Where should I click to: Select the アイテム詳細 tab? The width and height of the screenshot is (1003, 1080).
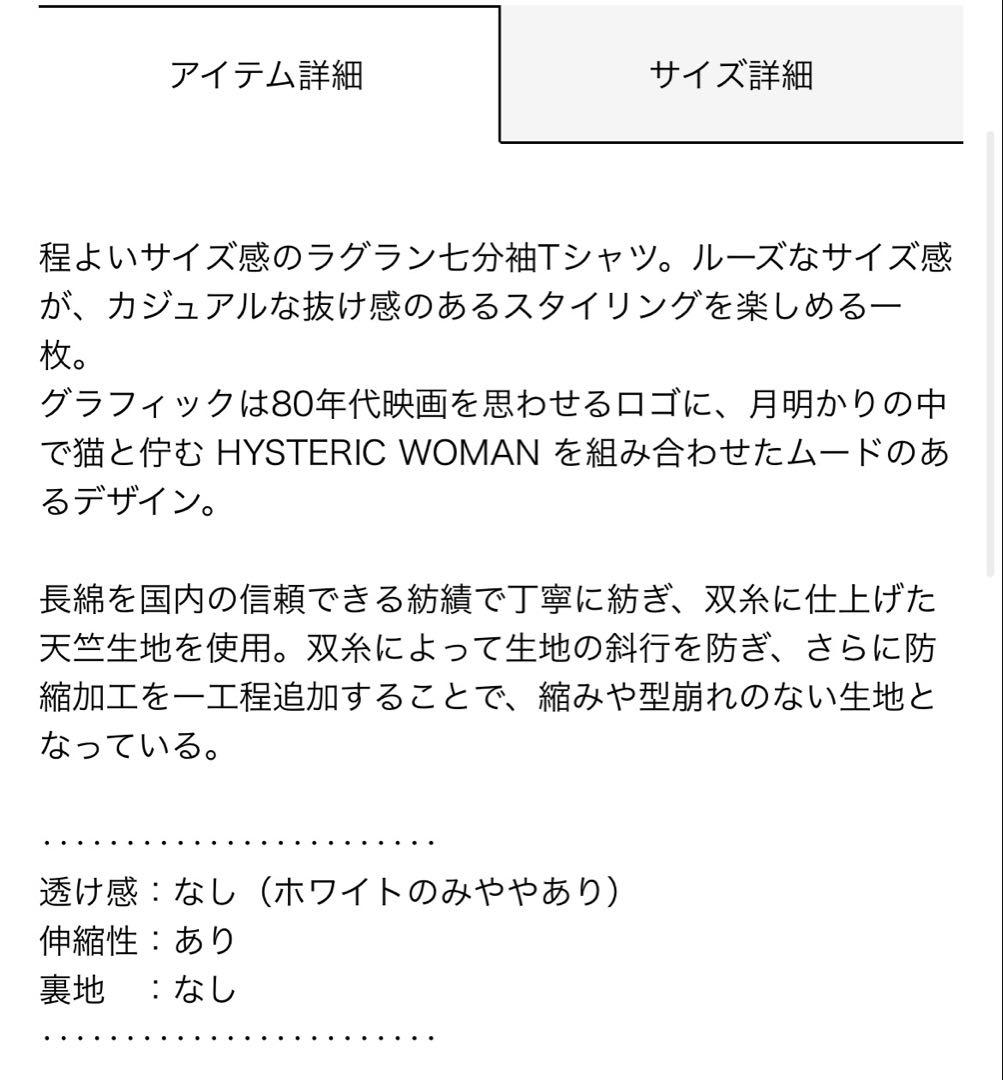(x=269, y=74)
